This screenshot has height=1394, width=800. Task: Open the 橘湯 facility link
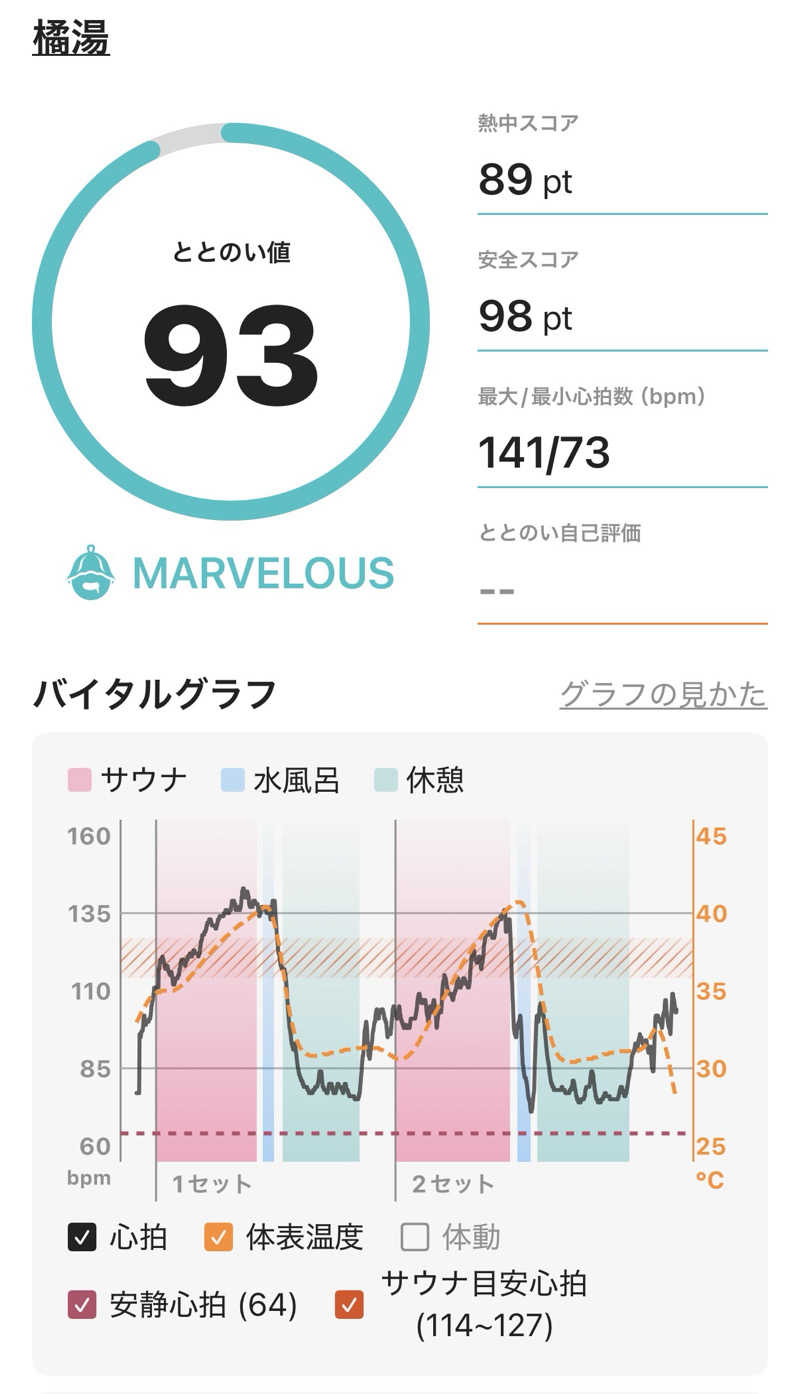click(71, 39)
